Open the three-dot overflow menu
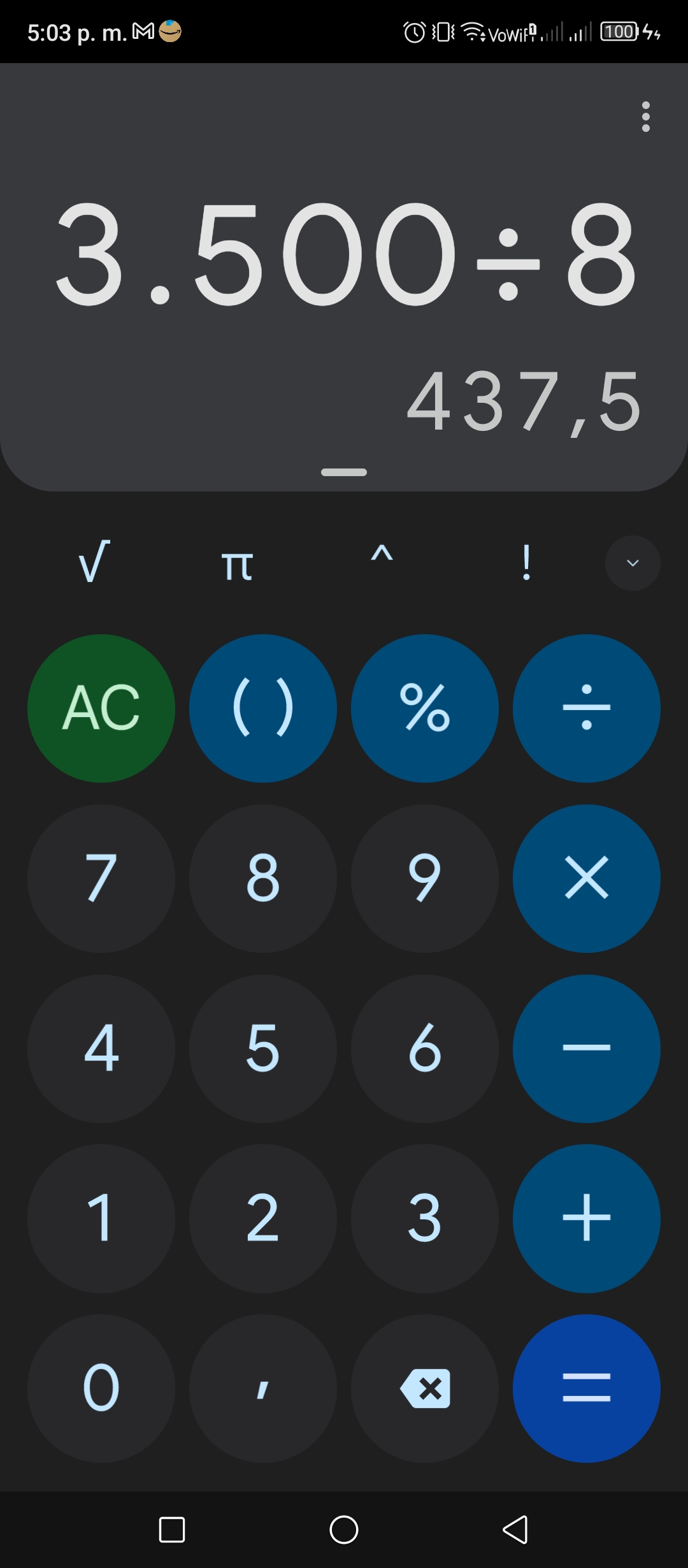Screen dimensions: 688x1568 coord(646,117)
